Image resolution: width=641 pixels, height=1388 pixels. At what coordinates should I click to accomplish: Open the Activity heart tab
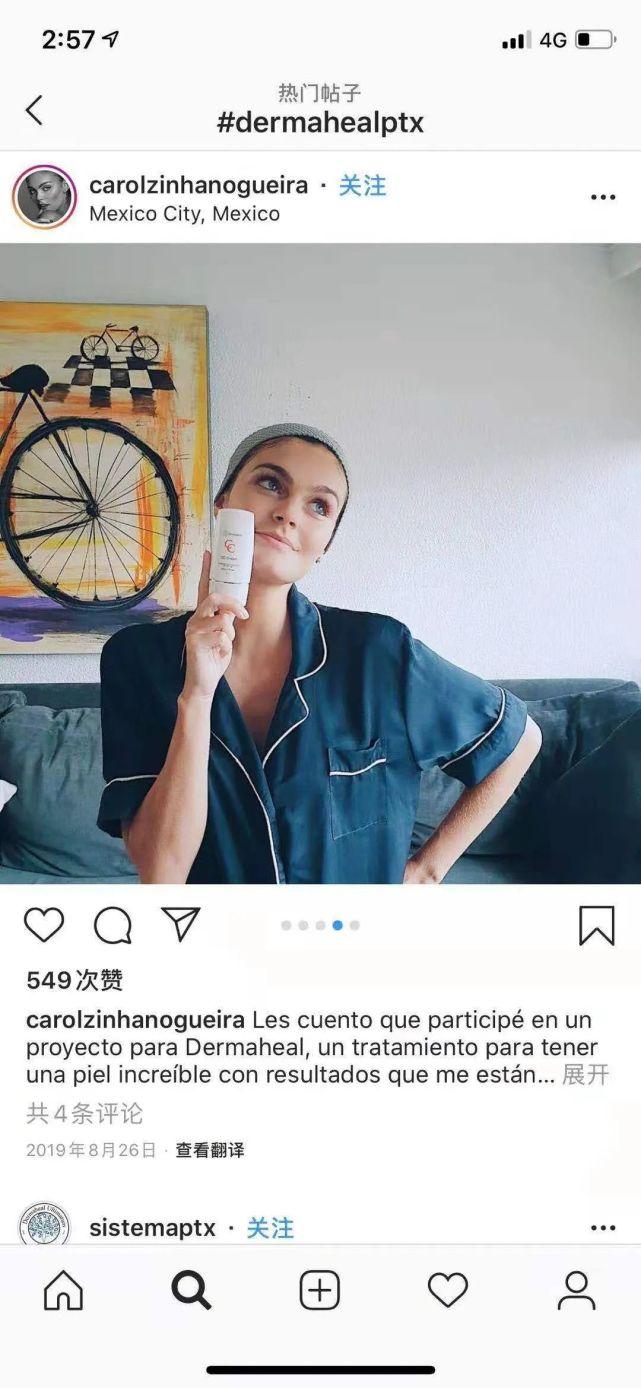tap(448, 1290)
